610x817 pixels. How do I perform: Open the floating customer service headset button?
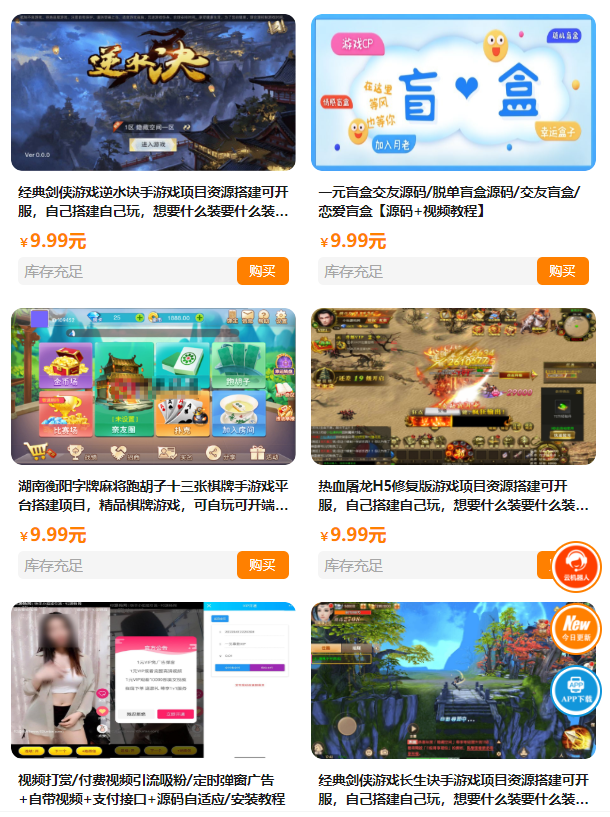[x=576, y=567]
